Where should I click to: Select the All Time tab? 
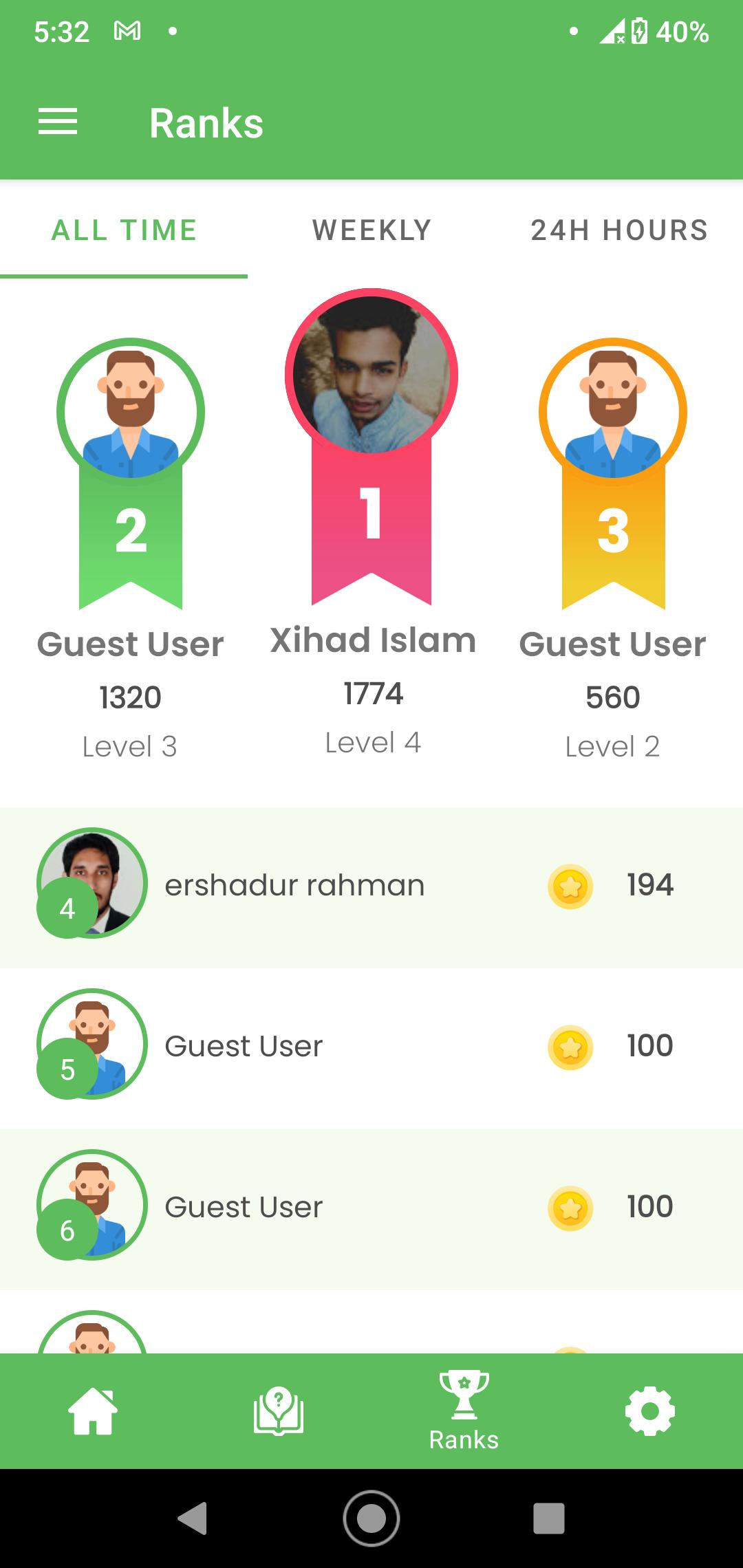[x=124, y=230]
